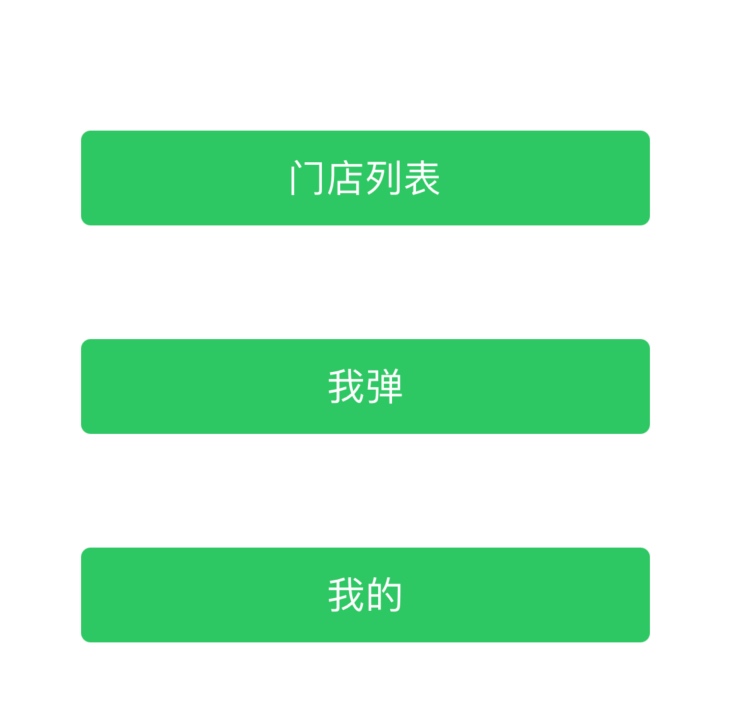Tap the 我弹 button
732x722 pixels.
pos(365,387)
